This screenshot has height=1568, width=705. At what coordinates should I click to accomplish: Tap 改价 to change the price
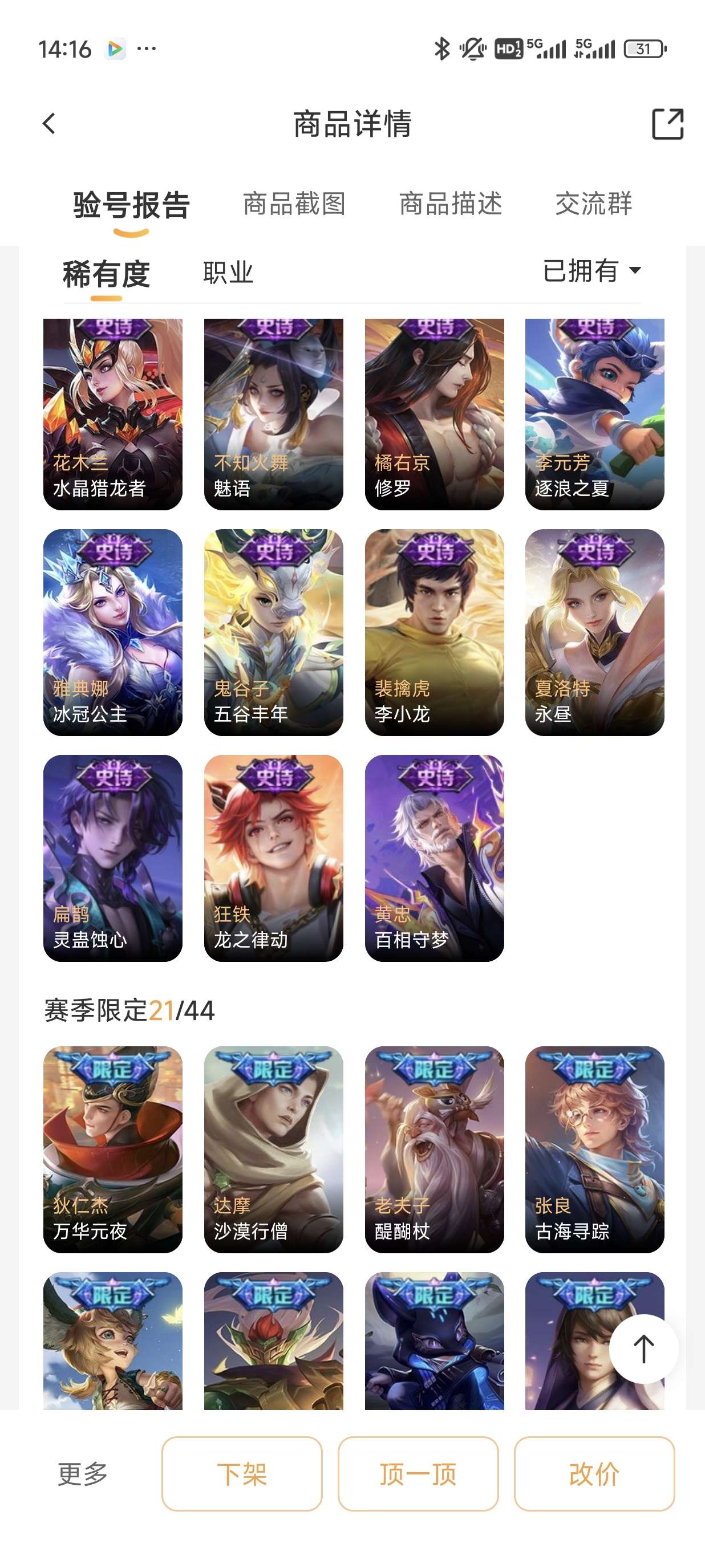[x=594, y=1474]
